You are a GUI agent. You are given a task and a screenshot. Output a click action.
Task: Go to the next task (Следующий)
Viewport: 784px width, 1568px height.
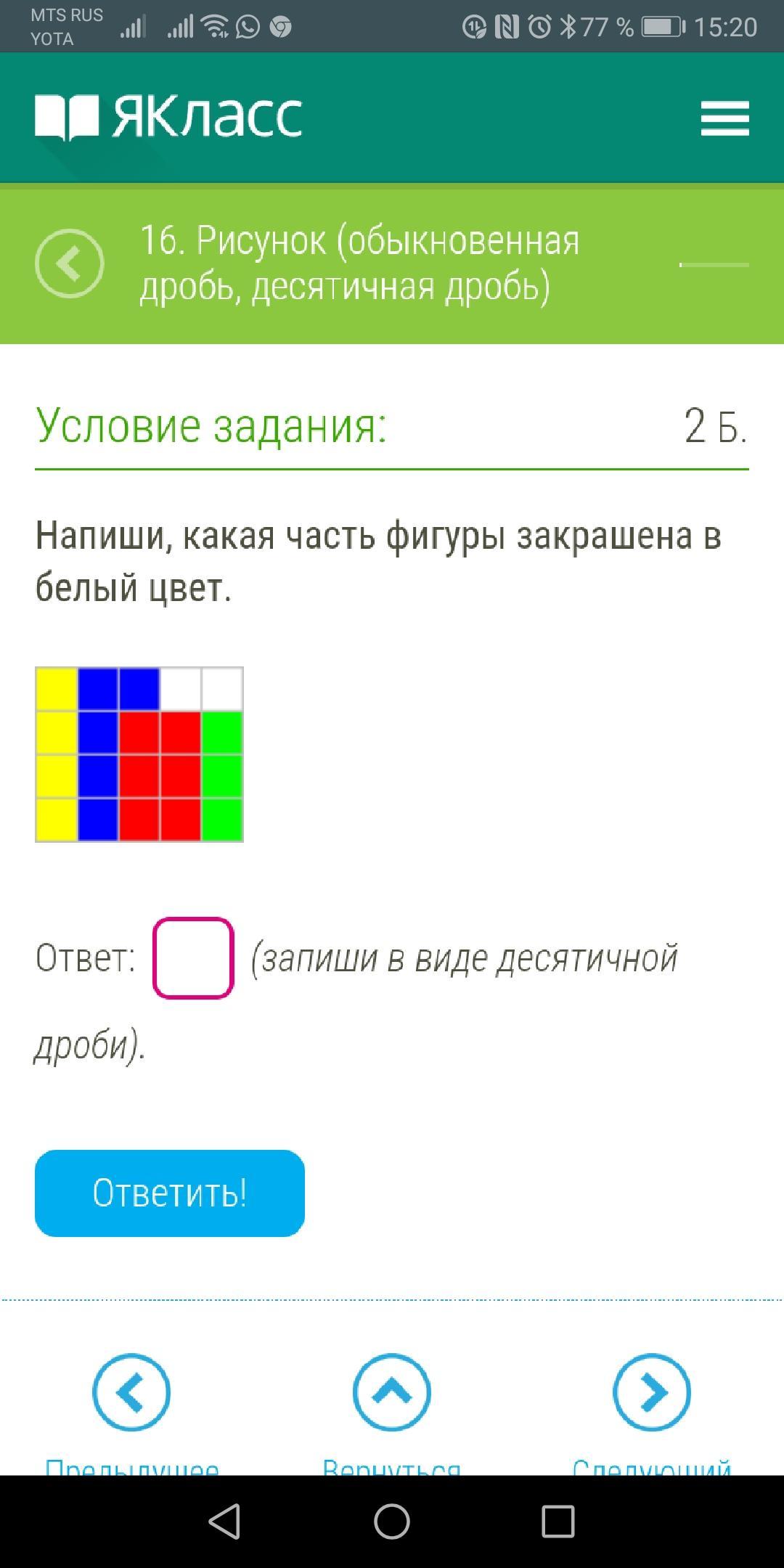point(651,1392)
